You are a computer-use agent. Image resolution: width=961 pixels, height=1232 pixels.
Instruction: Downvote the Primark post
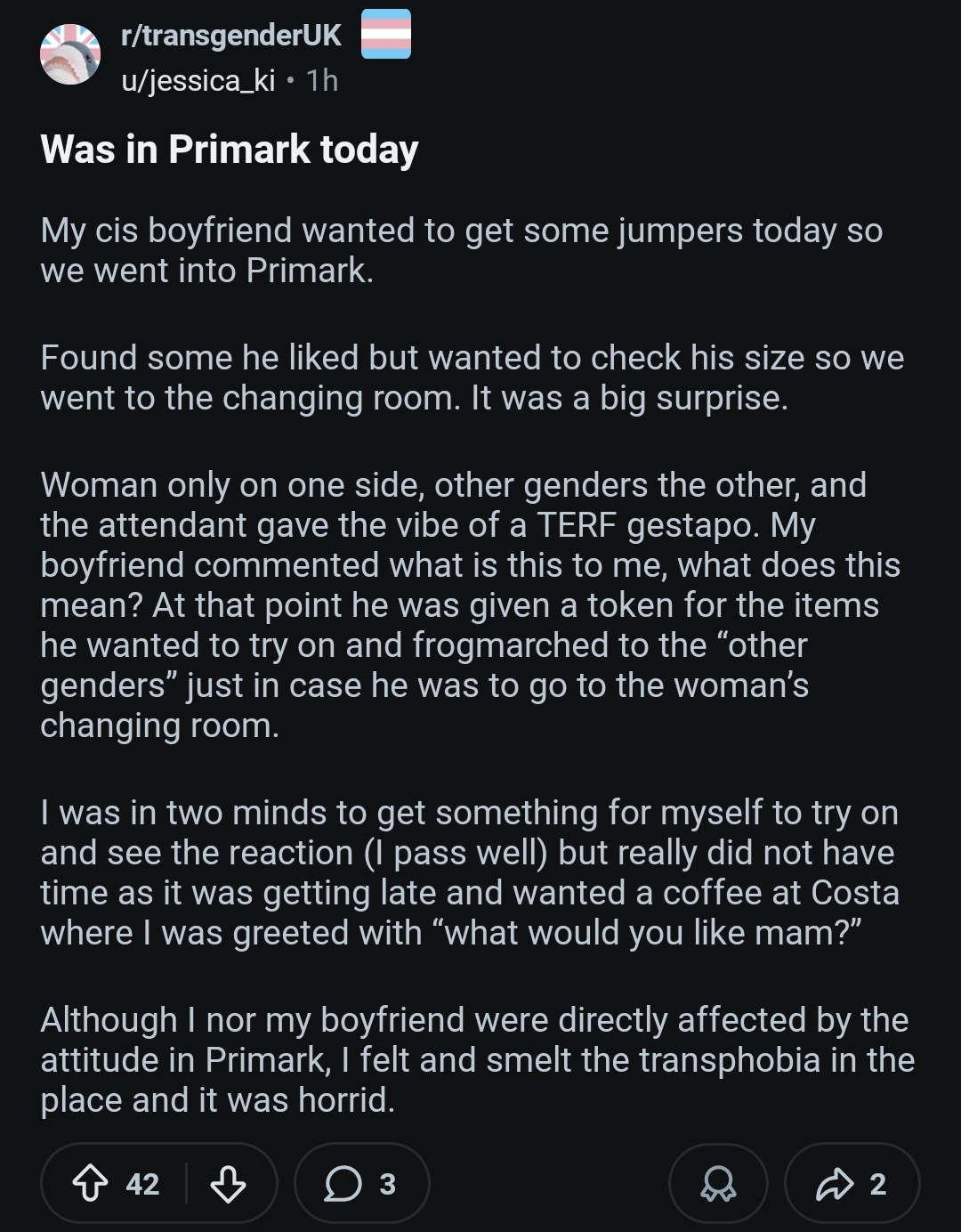click(x=228, y=1184)
